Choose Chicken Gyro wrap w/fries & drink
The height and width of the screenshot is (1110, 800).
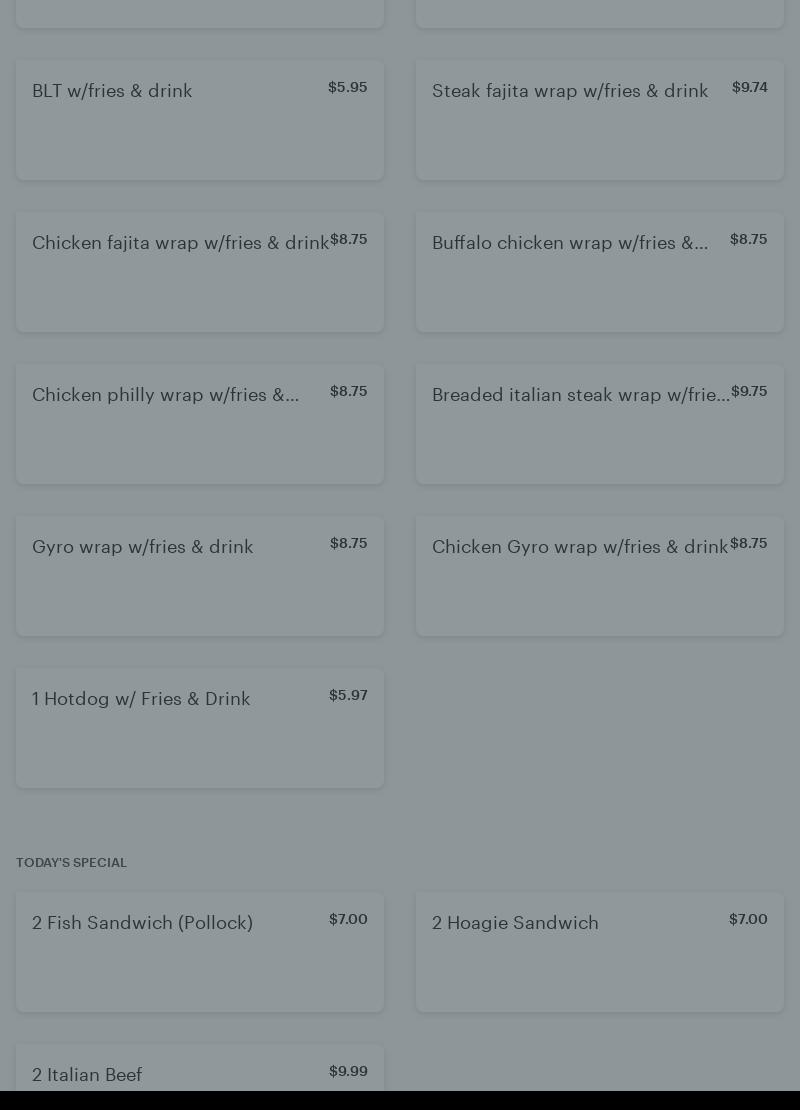(600, 576)
